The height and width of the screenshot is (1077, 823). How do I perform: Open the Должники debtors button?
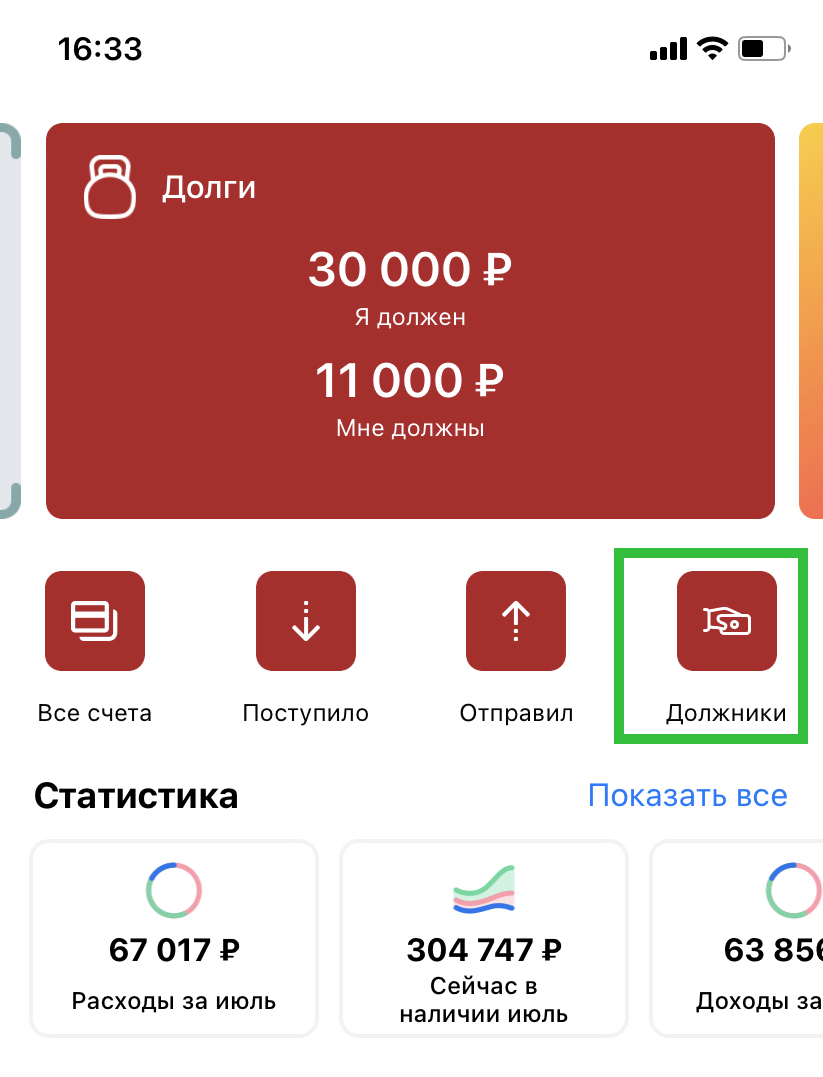(727, 621)
